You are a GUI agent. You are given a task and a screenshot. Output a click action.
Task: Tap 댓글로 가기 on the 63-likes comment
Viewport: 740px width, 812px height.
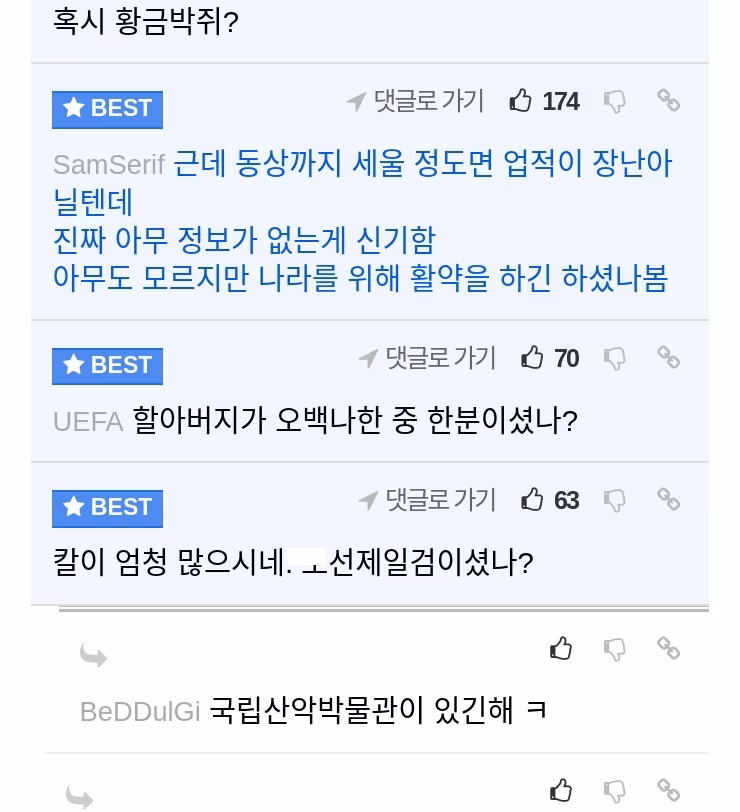point(428,500)
